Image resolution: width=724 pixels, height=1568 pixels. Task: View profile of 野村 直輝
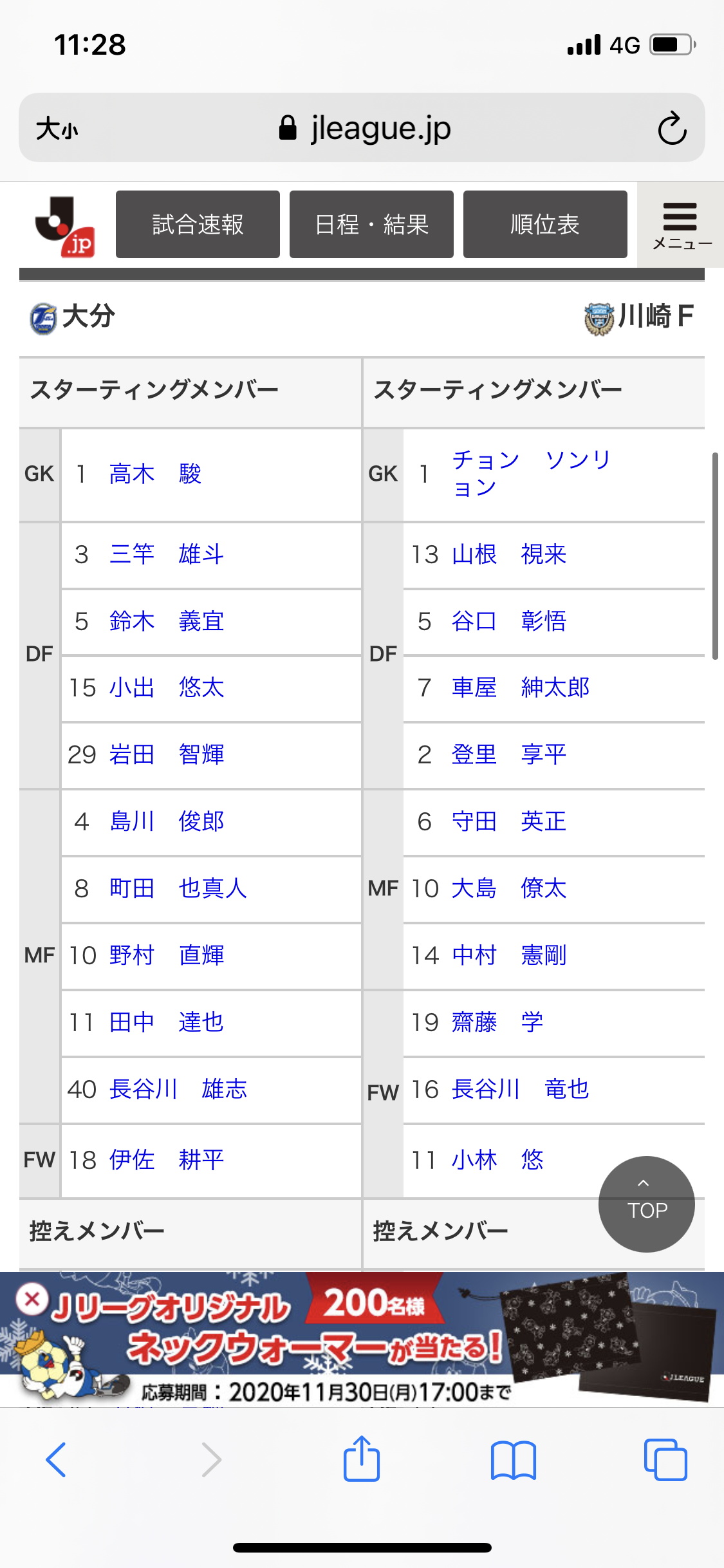pyautogui.click(x=167, y=955)
